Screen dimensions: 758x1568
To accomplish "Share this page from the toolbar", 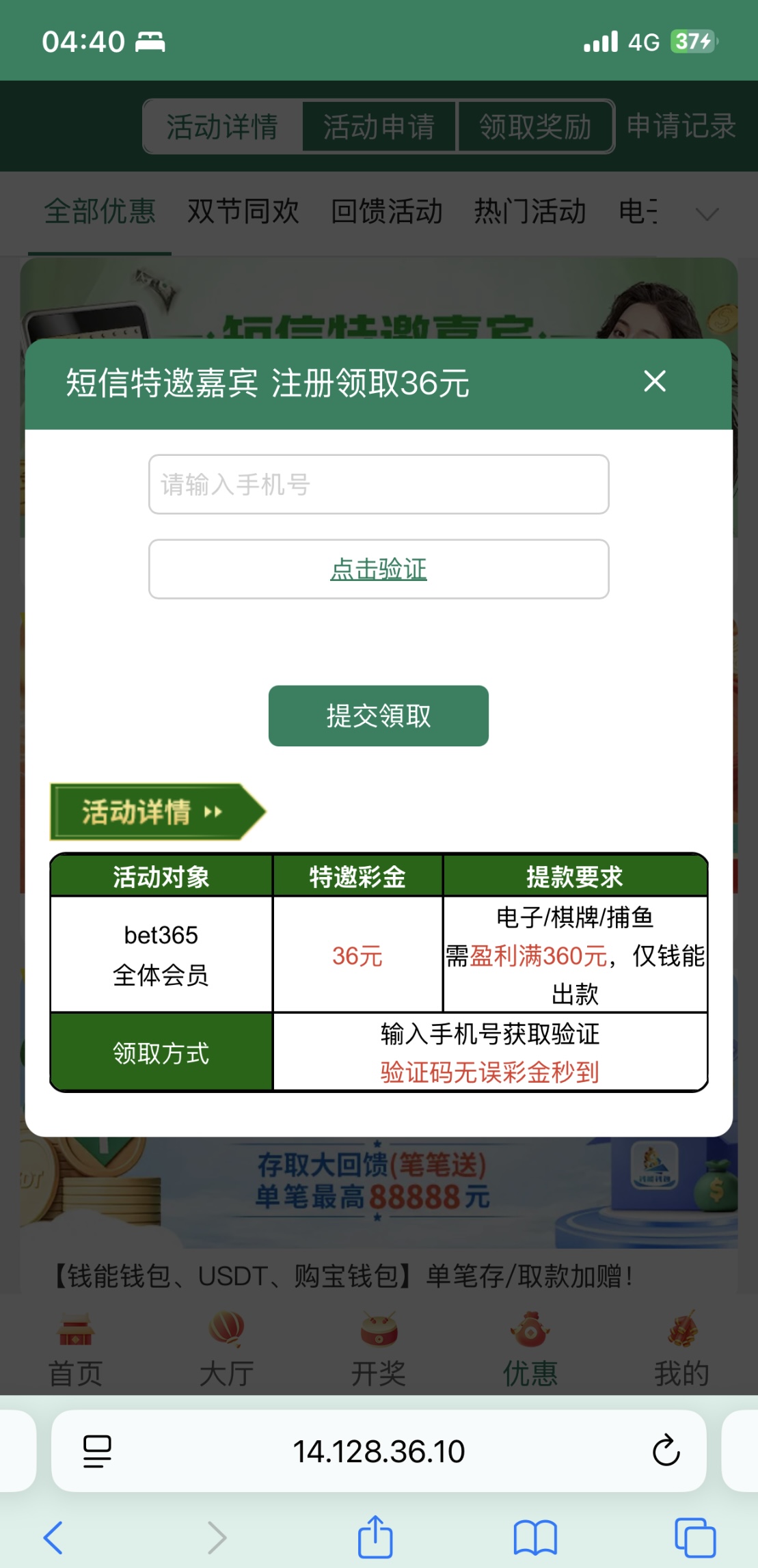I will coord(375,1537).
